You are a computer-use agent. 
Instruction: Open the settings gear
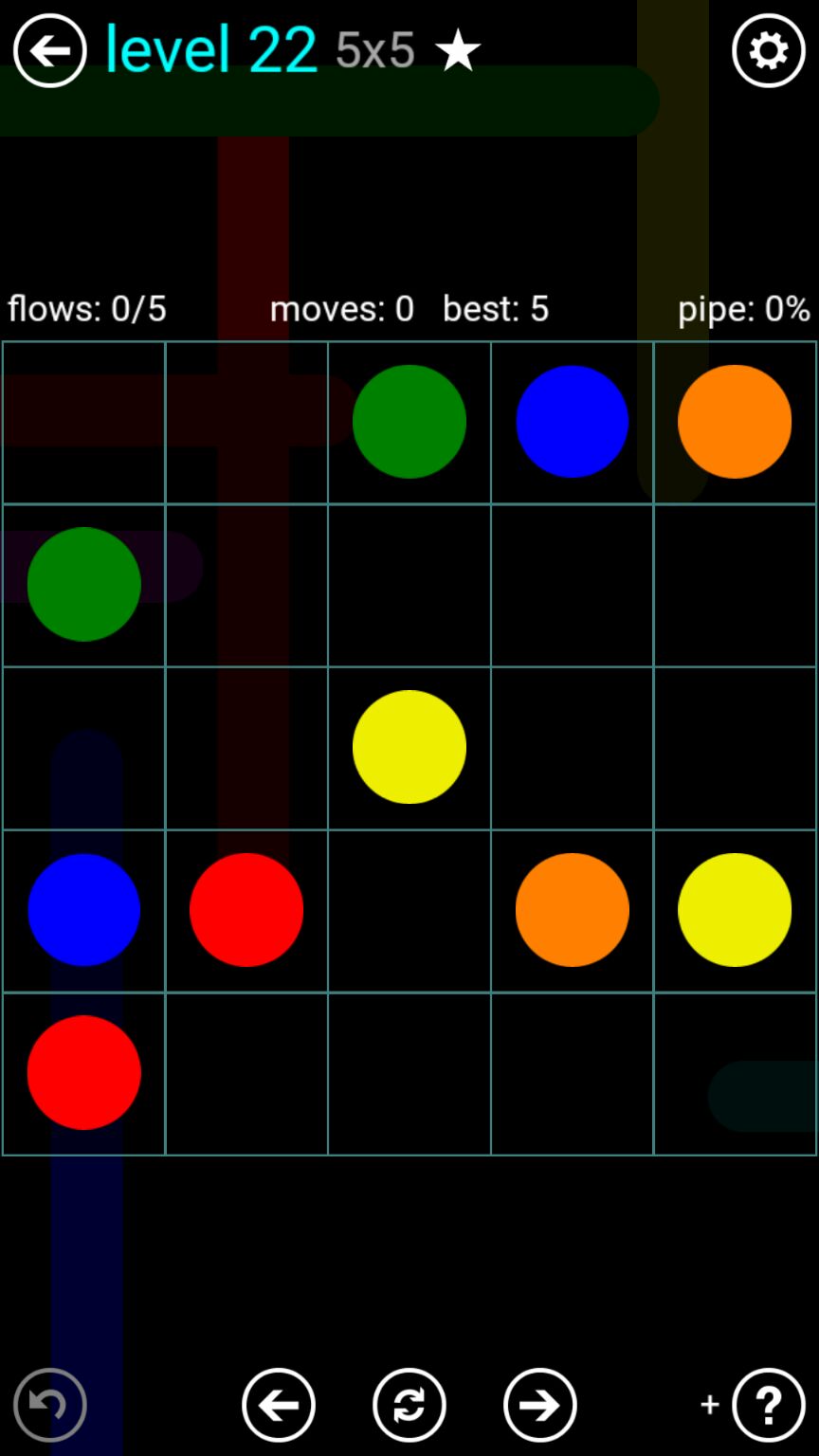(x=768, y=50)
